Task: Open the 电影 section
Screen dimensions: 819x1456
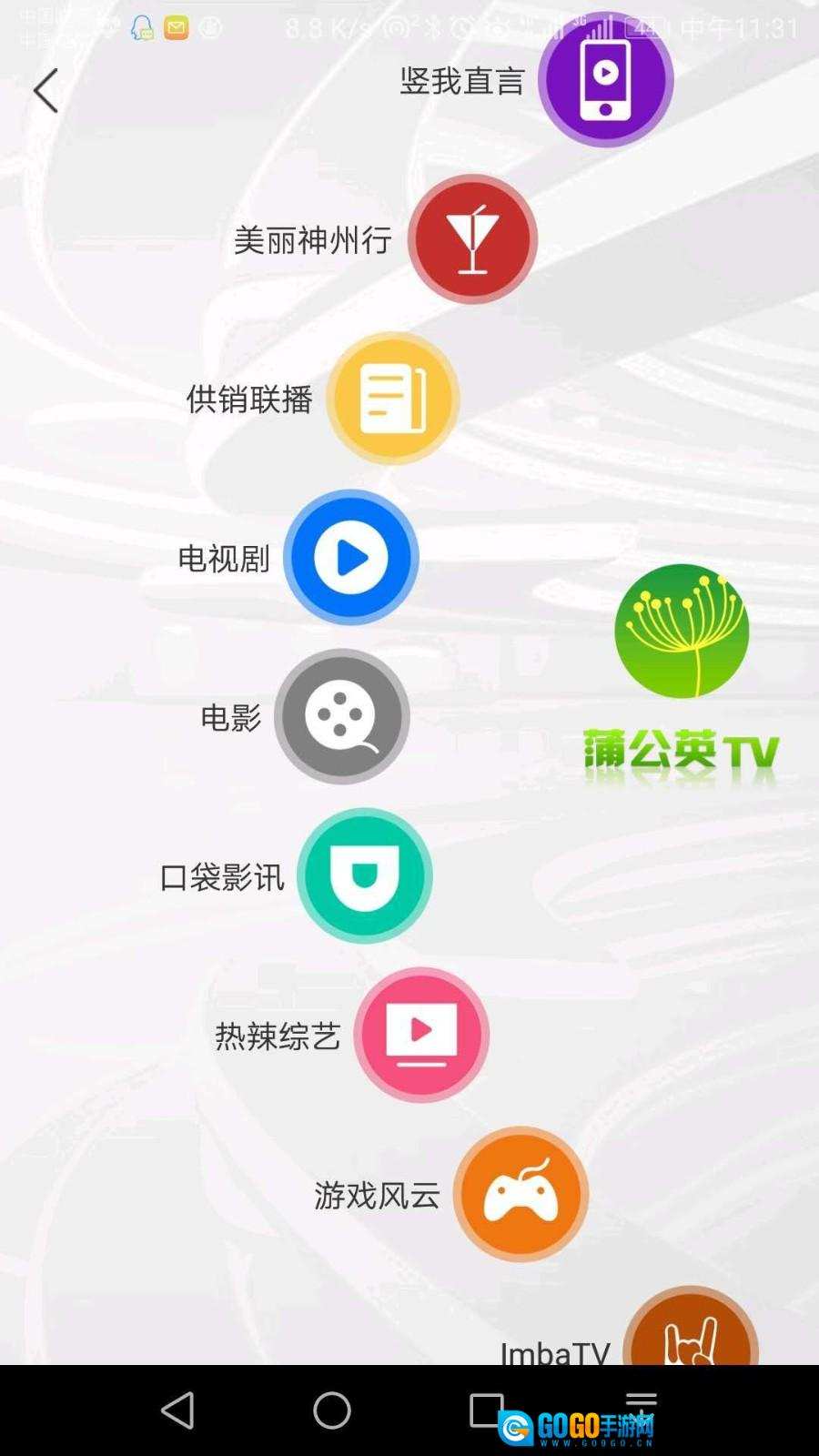Action: [342, 717]
